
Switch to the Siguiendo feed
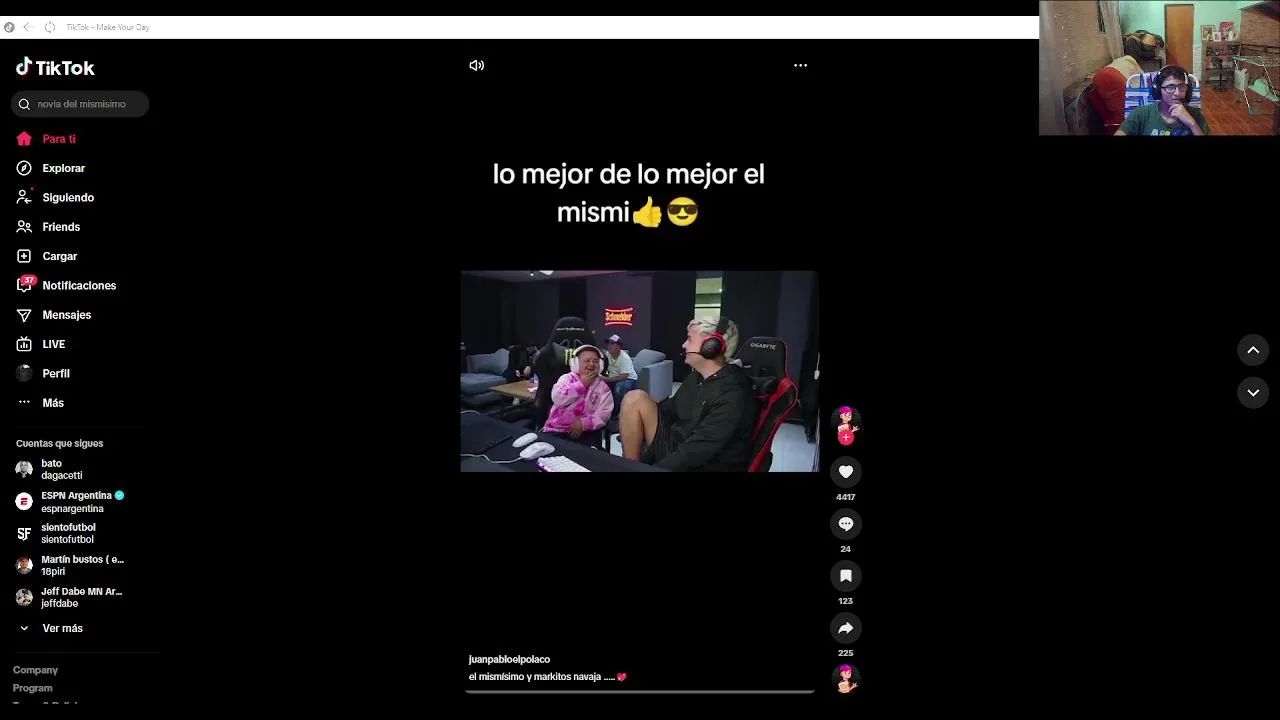pos(67,198)
